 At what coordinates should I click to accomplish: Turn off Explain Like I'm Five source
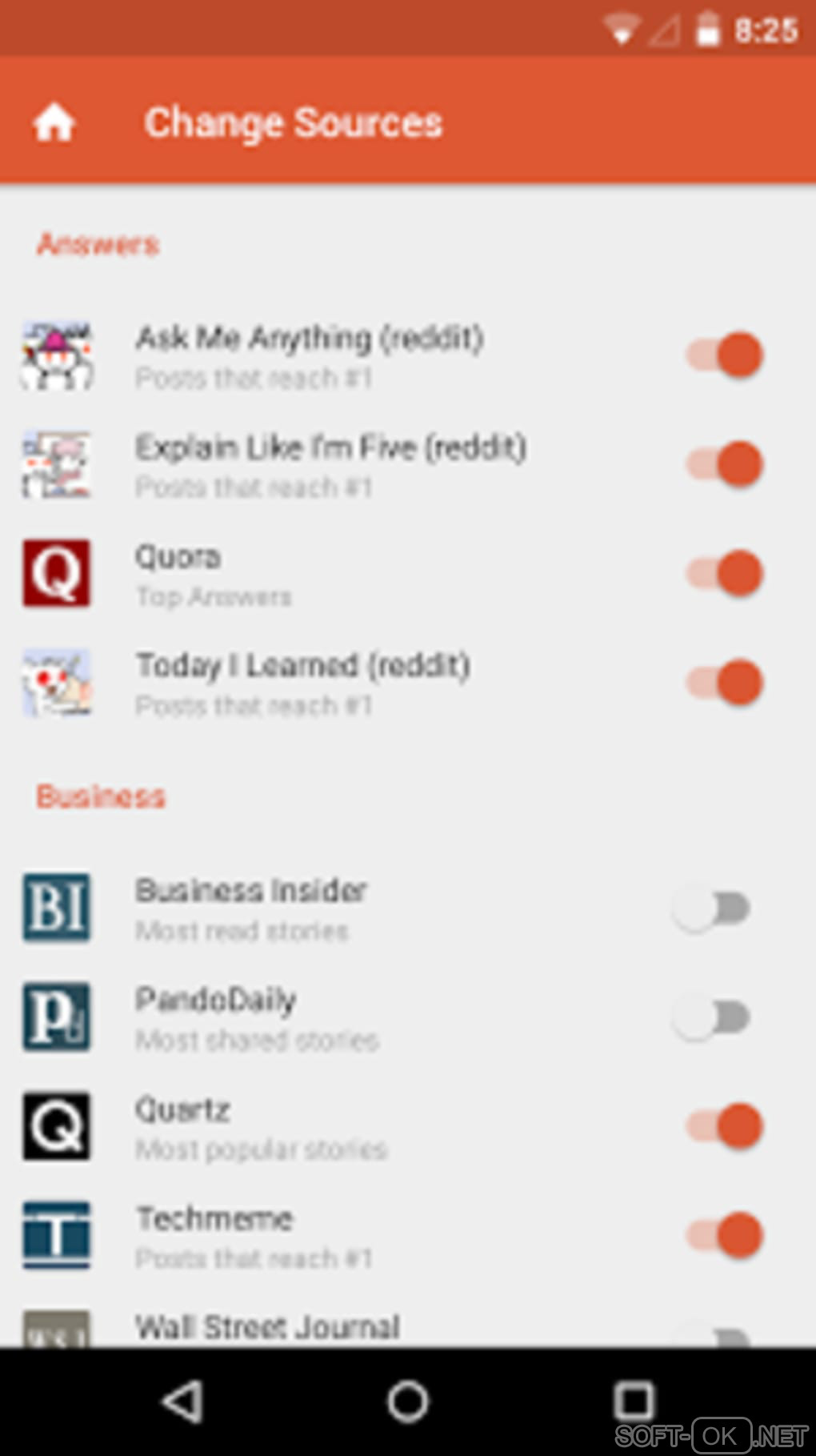coord(724,464)
